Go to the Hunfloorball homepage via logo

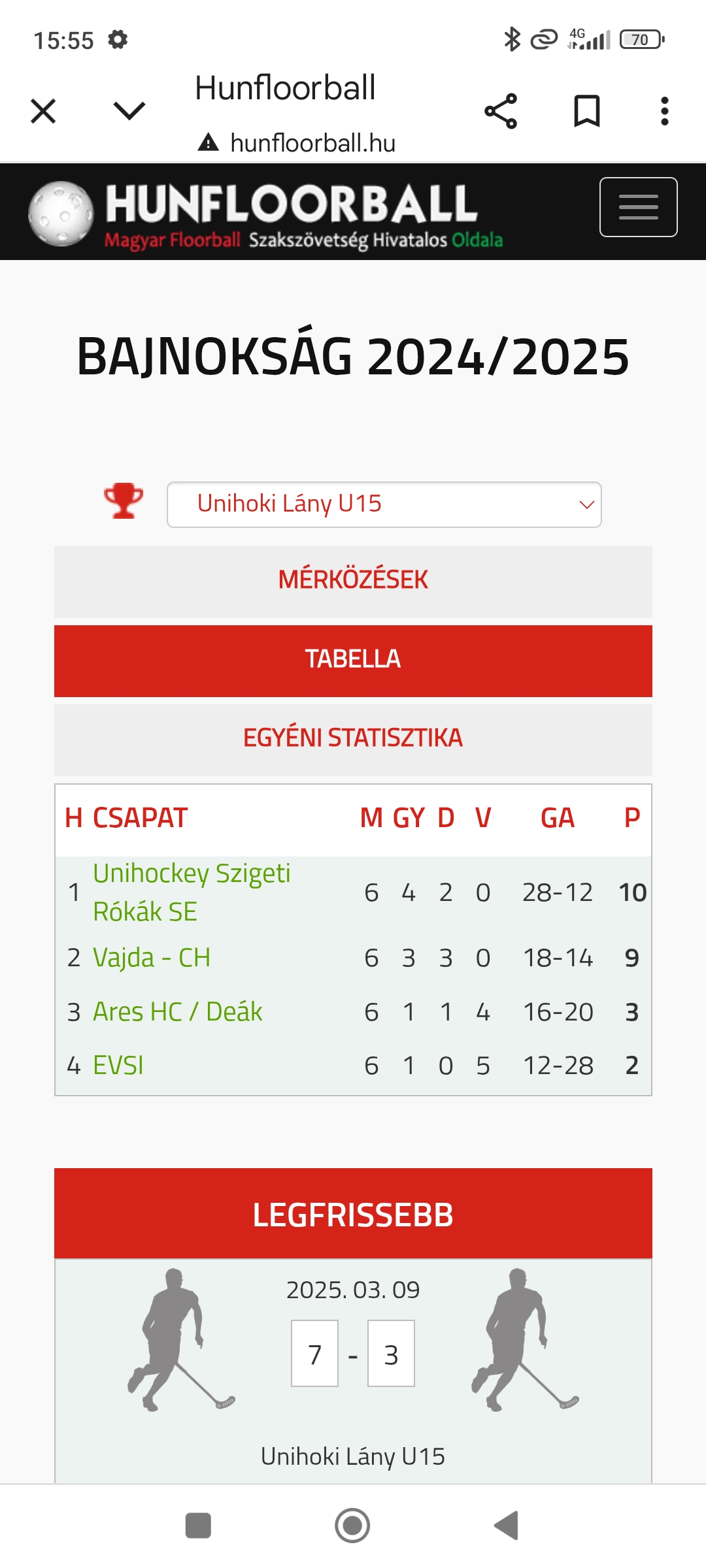266,214
